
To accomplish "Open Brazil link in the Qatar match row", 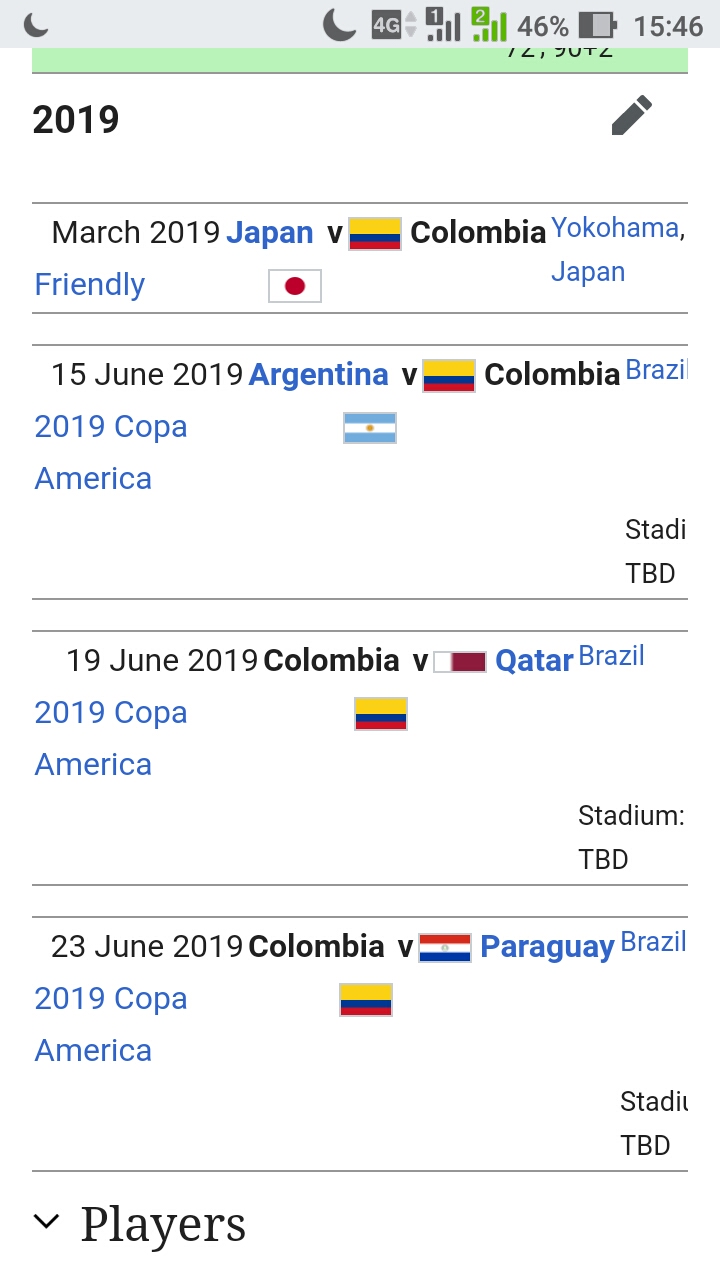I will point(612,656).
